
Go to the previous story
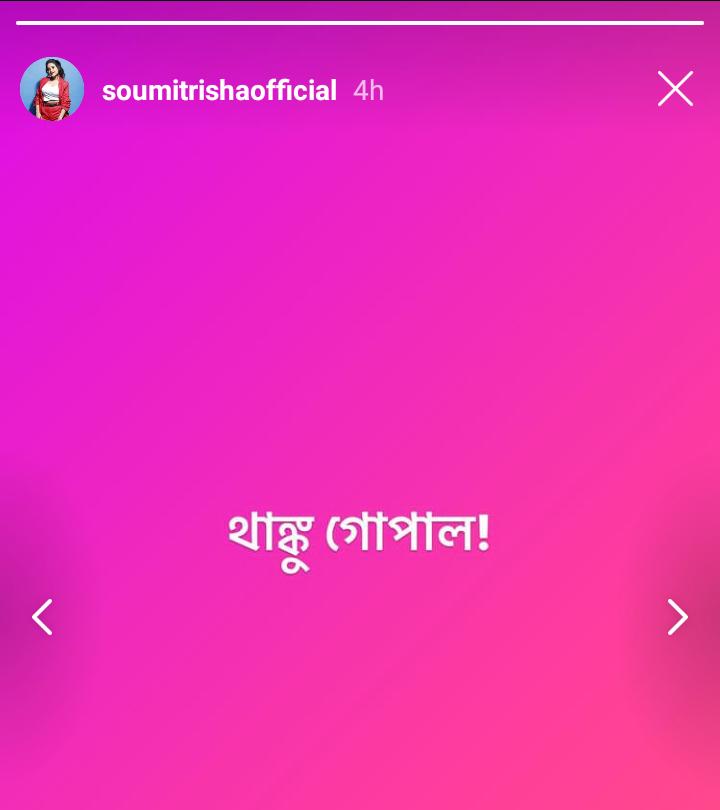pos(42,617)
